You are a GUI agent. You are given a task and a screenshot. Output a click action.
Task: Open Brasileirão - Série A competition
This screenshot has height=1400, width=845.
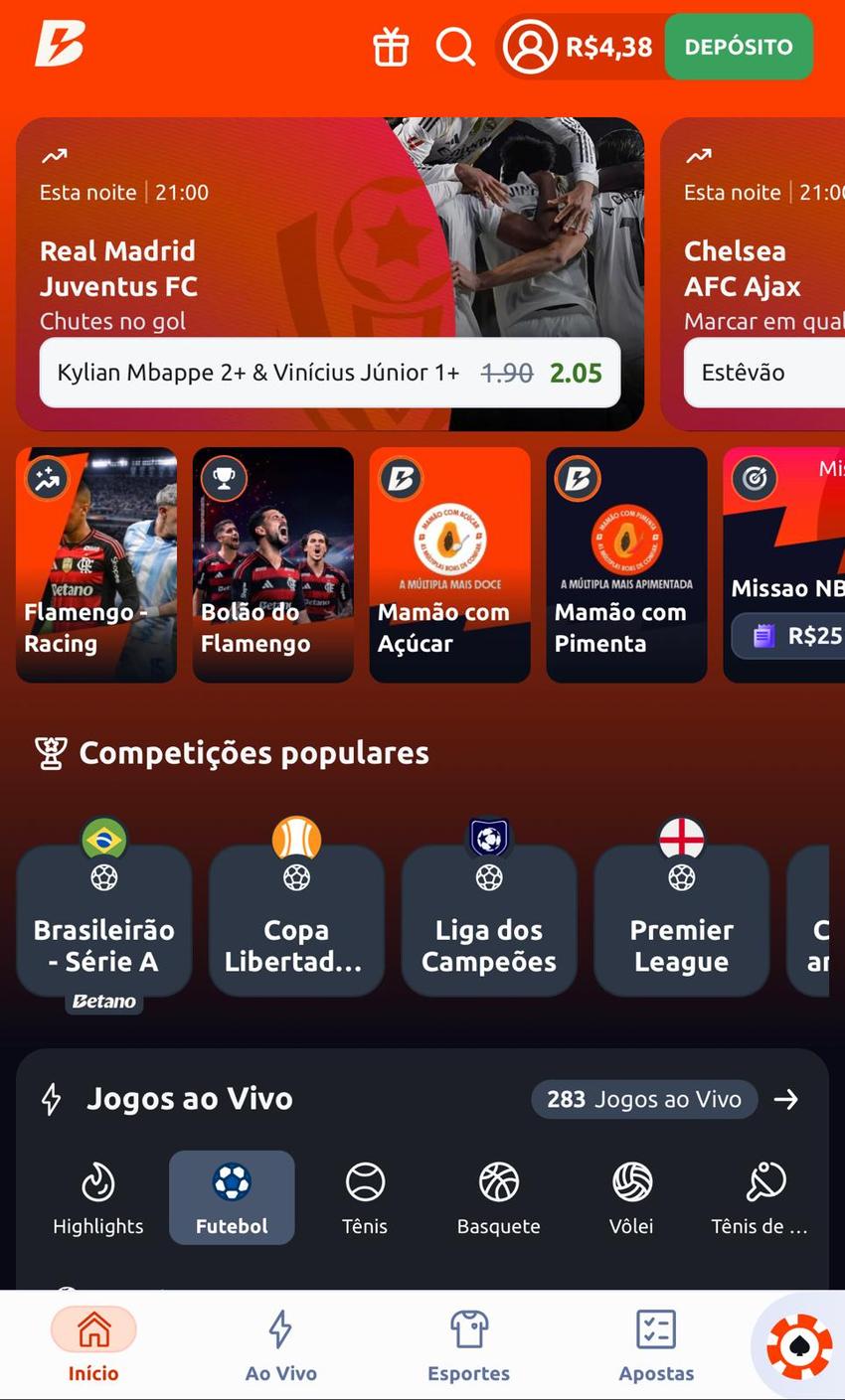click(x=103, y=919)
